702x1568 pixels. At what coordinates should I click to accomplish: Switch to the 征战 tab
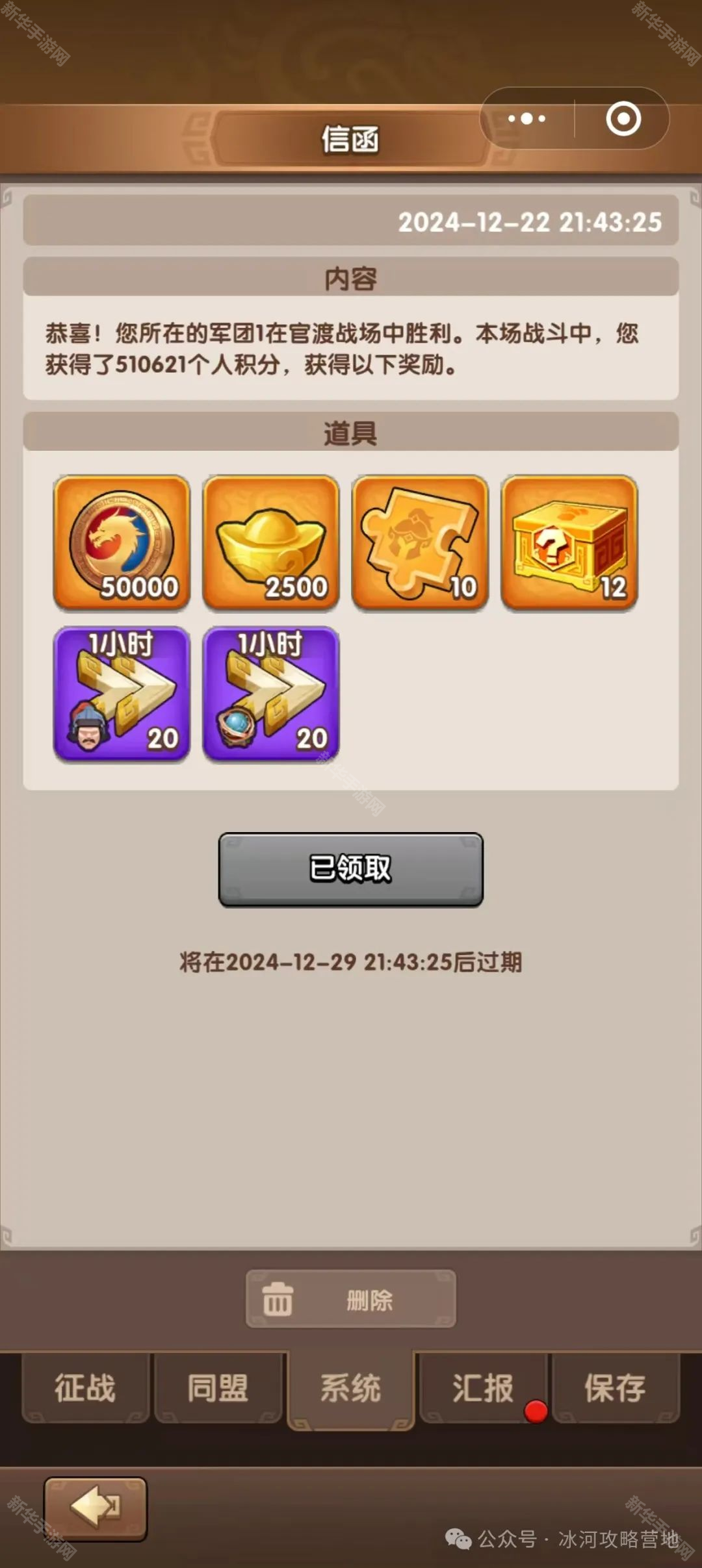85,1388
